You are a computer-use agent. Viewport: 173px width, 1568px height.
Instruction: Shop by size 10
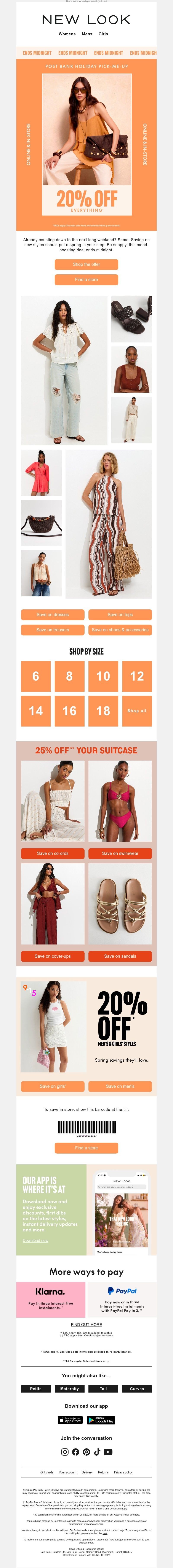[x=103, y=676]
